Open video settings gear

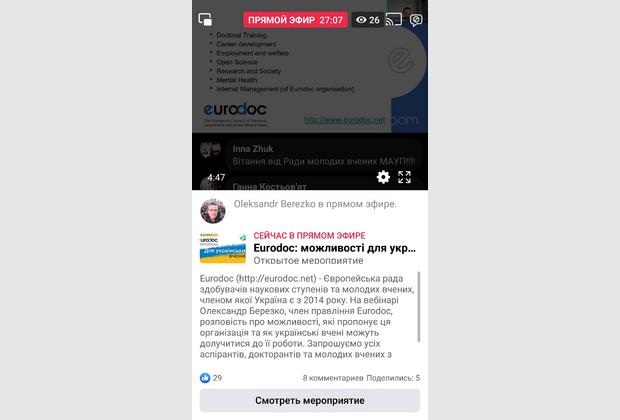pos(383,177)
